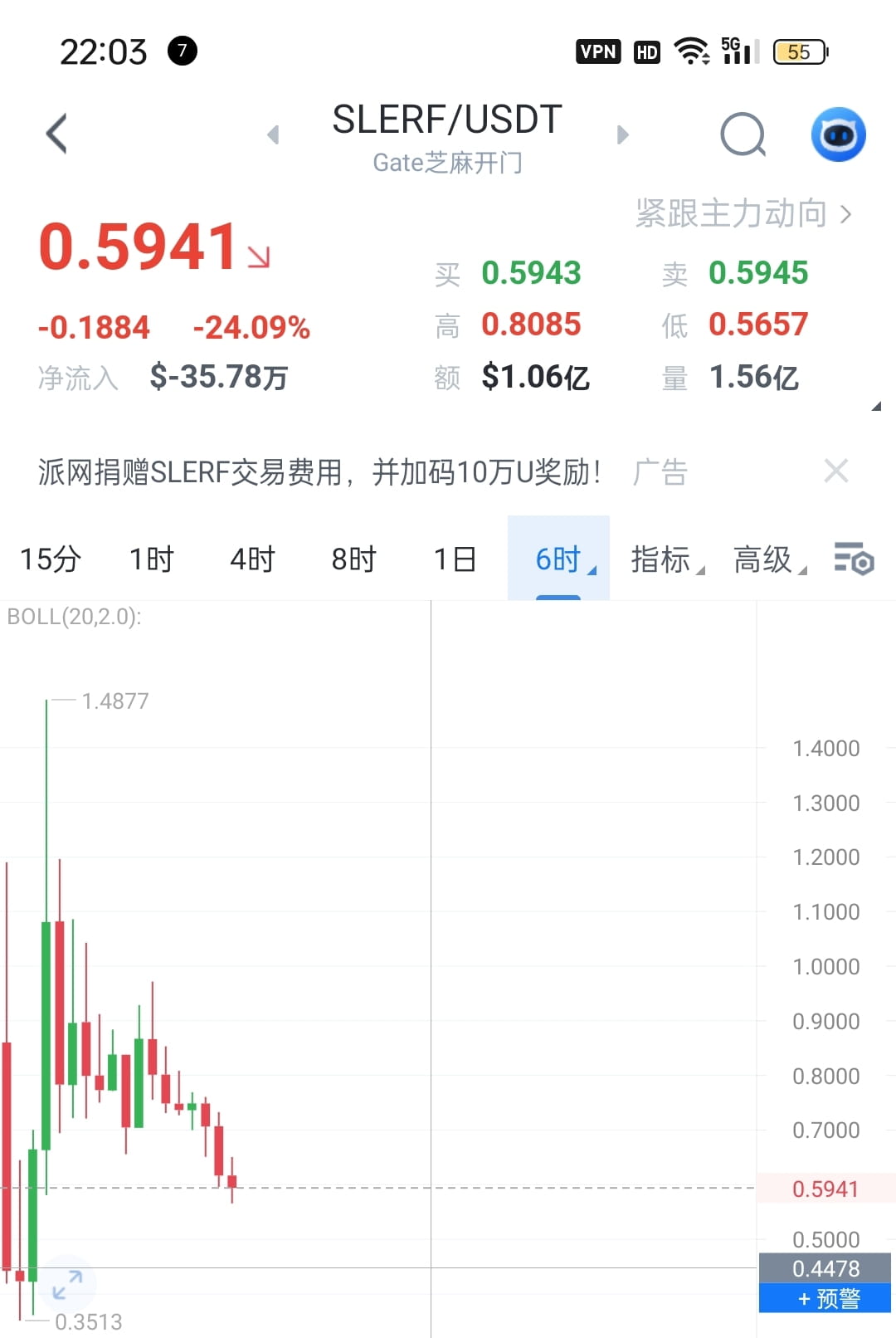The height and width of the screenshot is (1338, 896).
Task: Open the 指标 indicators dropdown
Action: pyautogui.click(x=661, y=559)
